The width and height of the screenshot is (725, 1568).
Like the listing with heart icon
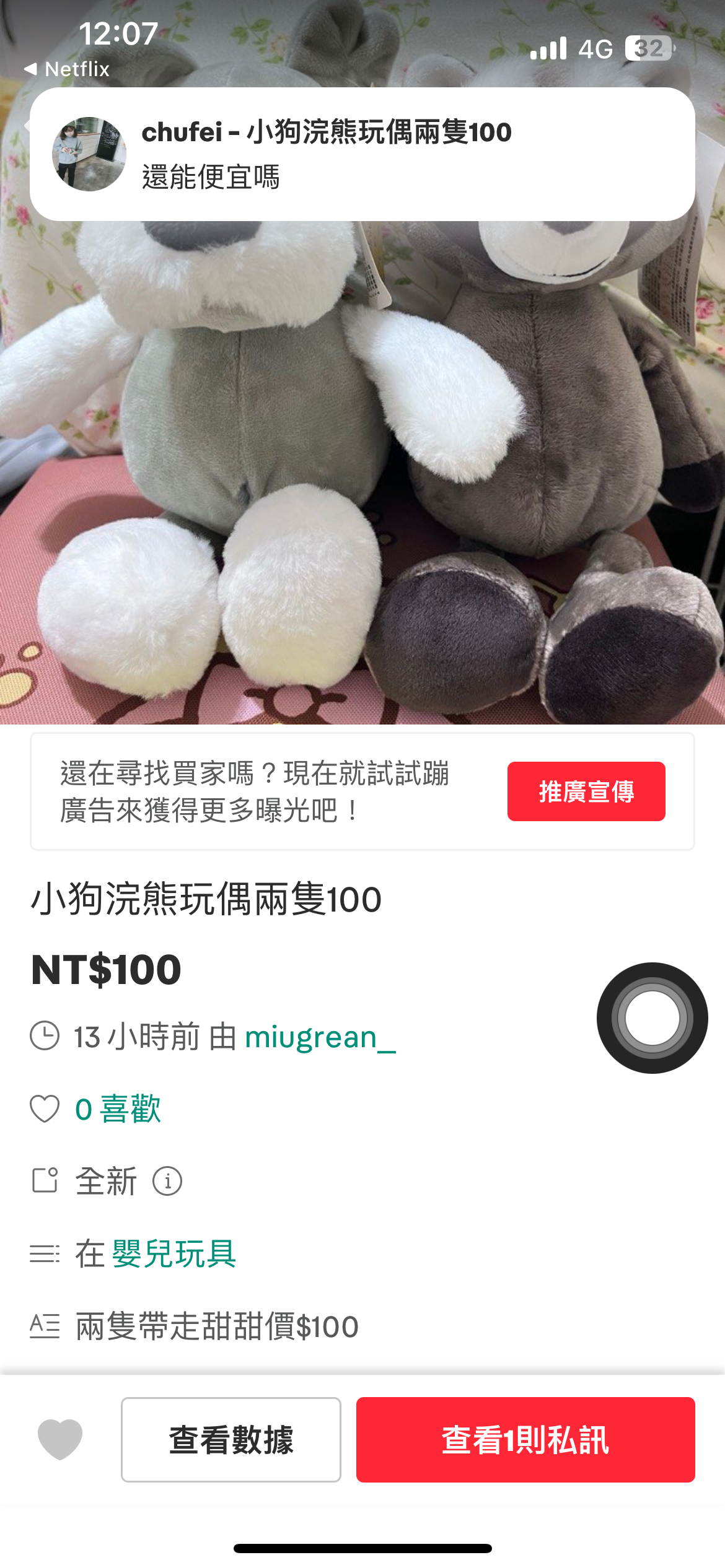click(60, 1439)
